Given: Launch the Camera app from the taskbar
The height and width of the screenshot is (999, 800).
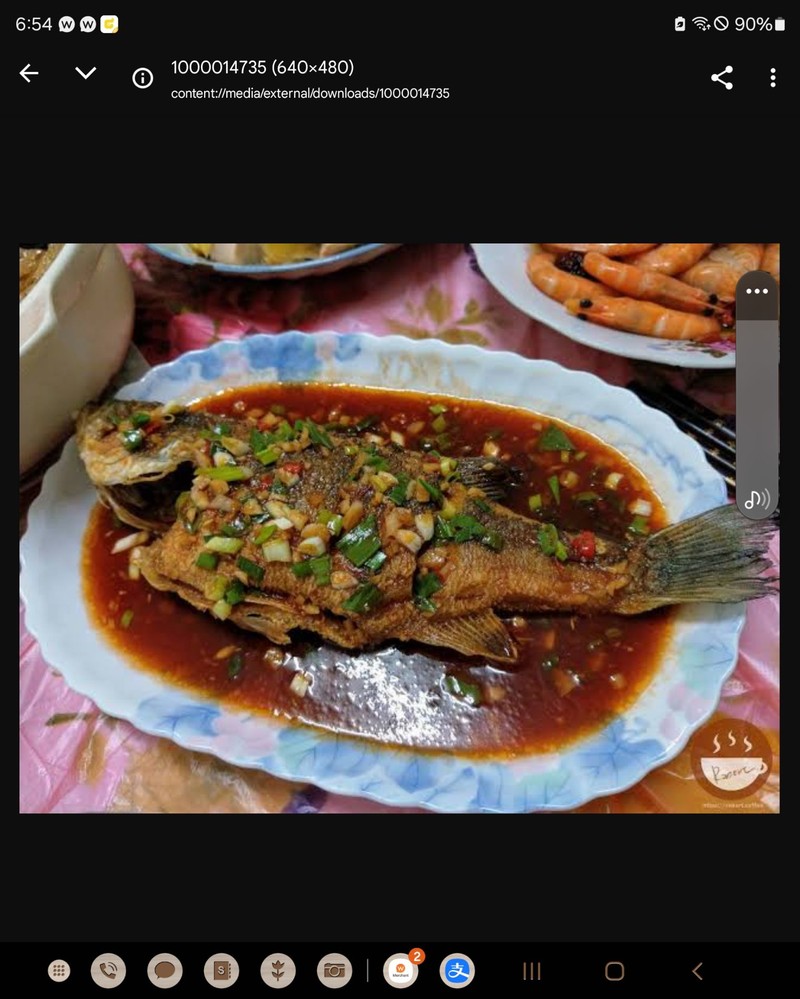Looking at the screenshot, I should 334,970.
